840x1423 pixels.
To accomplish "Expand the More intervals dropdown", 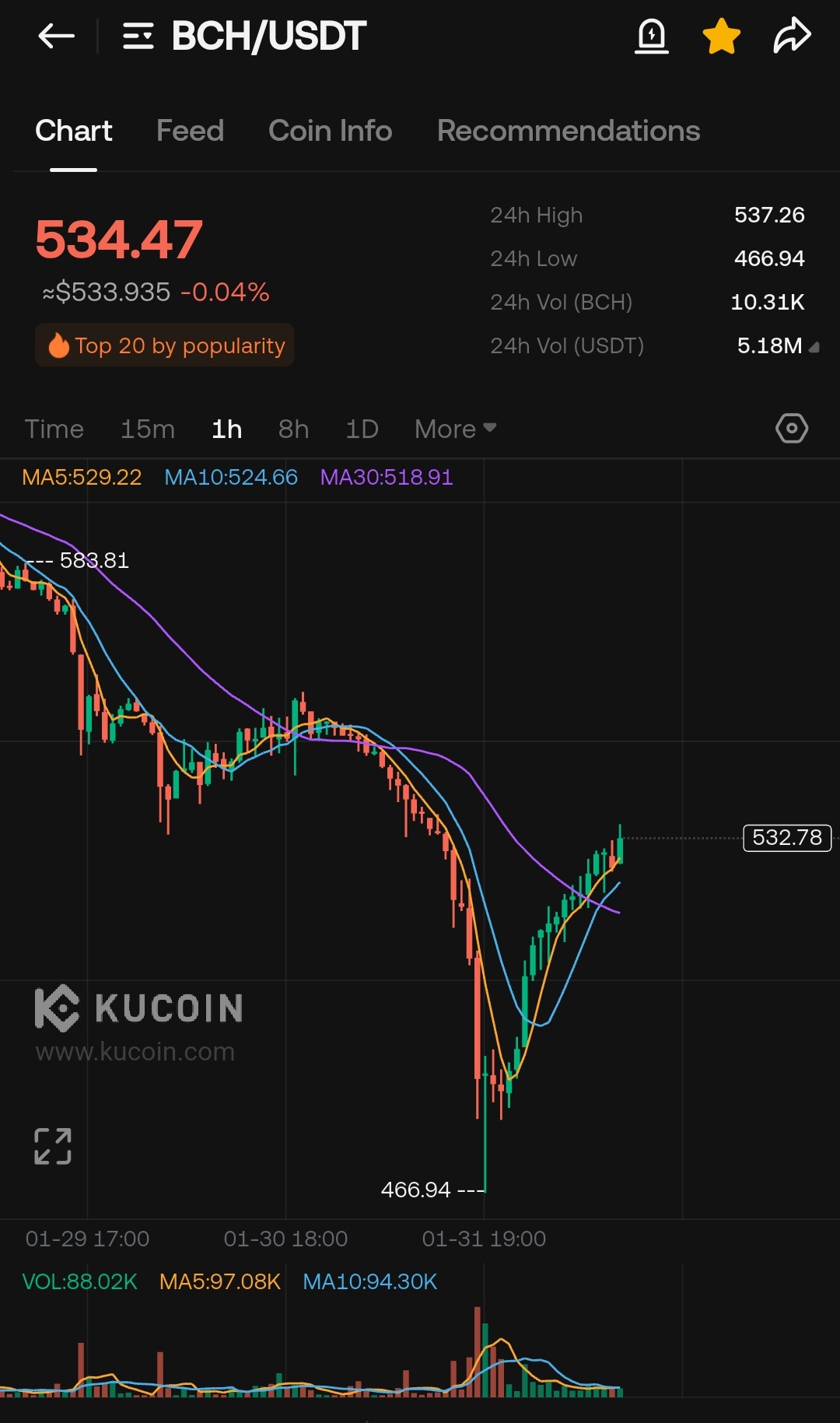I will coord(455,429).
